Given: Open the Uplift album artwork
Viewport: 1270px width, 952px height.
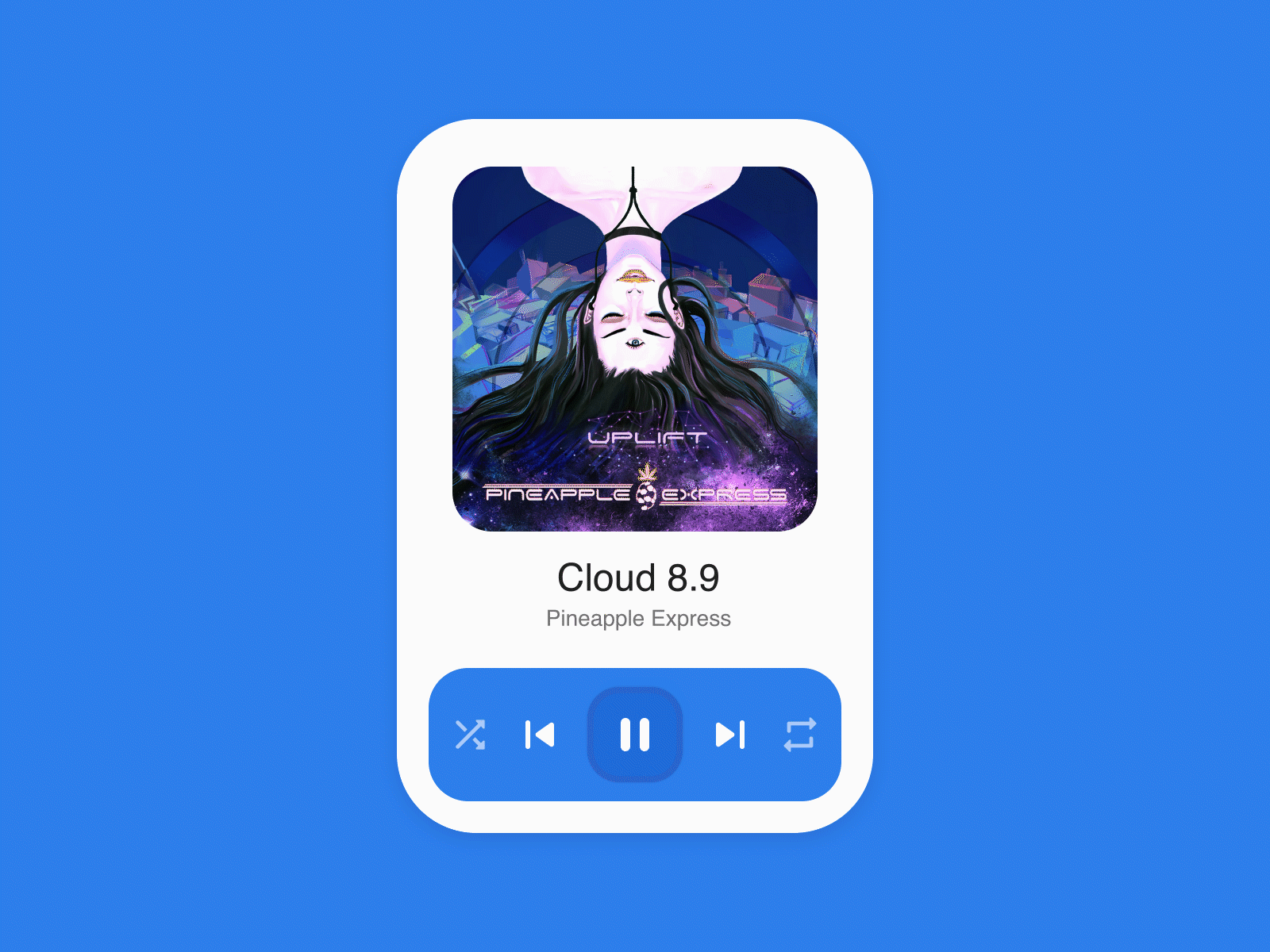Looking at the screenshot, I should (x=635, y=349).
